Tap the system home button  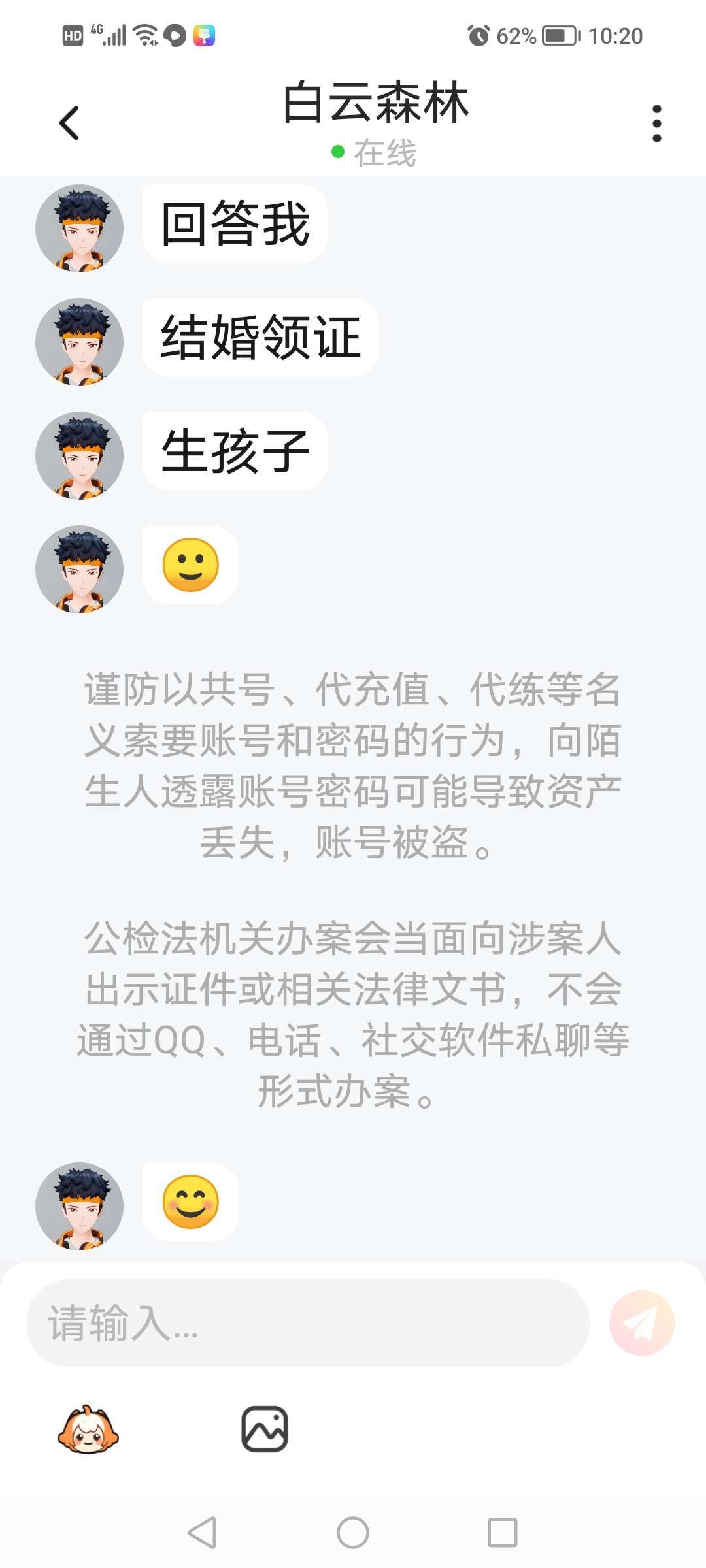tap(353, 1532)
